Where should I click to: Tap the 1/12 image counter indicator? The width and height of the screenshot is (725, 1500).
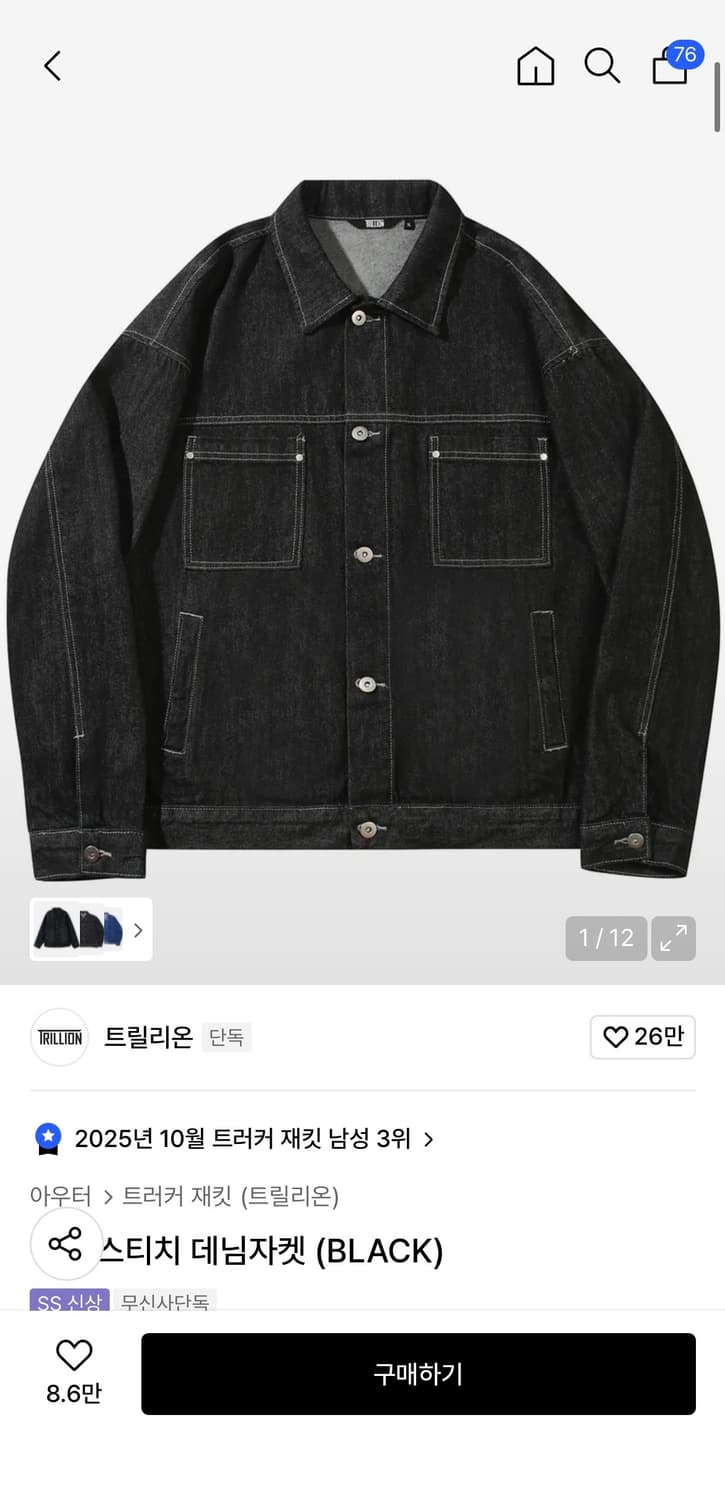(x=605, y=938)
